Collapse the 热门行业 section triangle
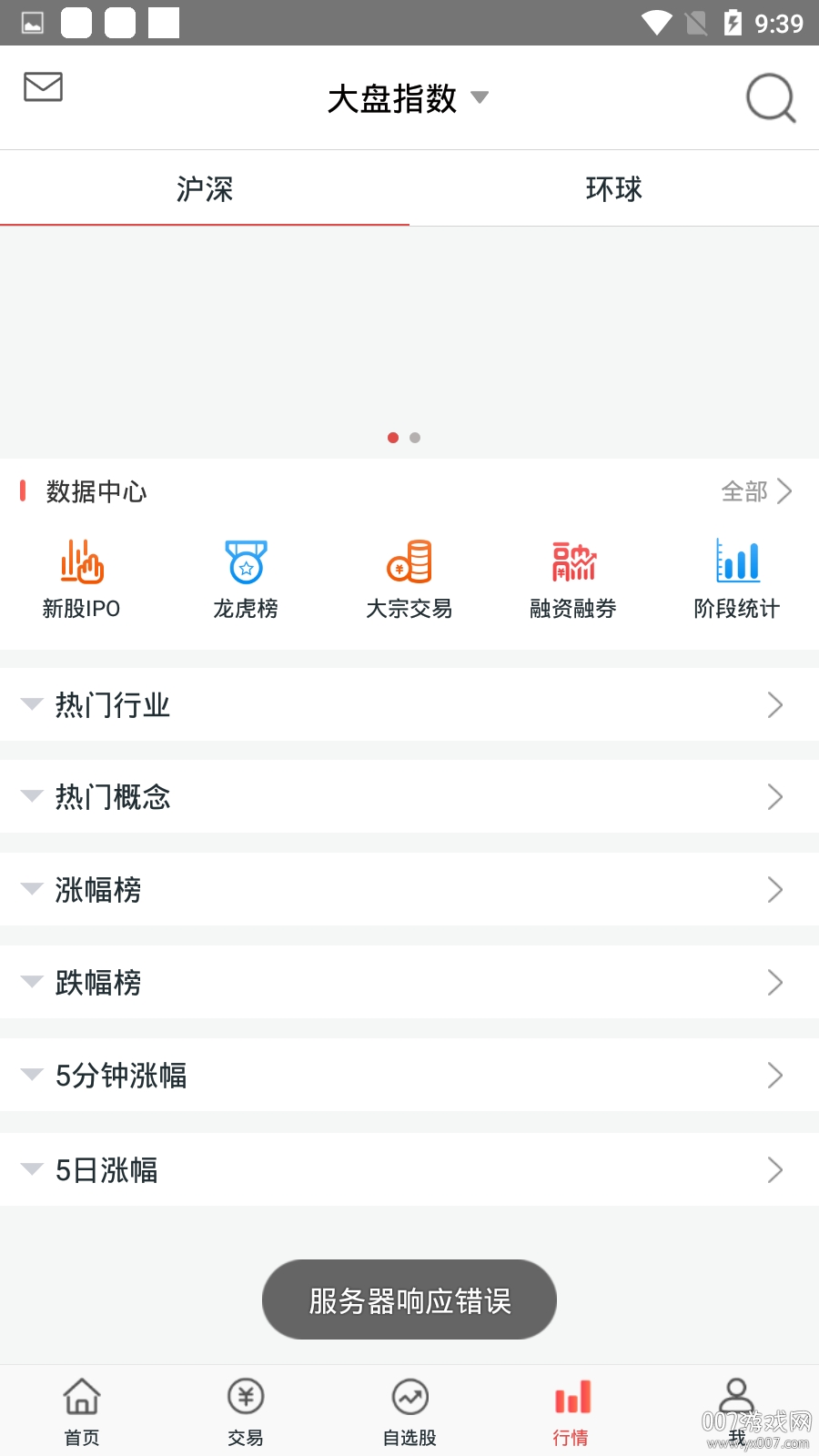Screen dimensions: 819x1456 (31, 703)
